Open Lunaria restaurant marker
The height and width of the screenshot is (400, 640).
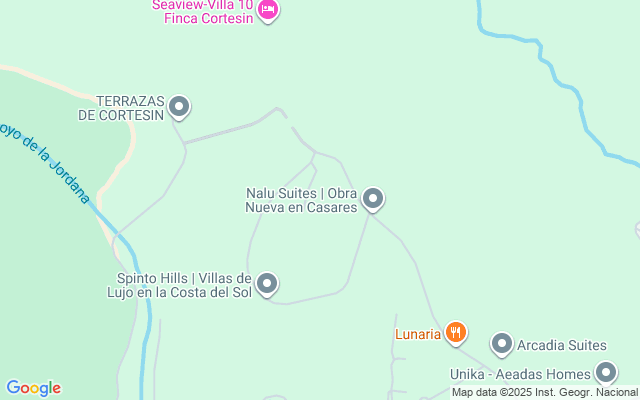click(456, 332)
